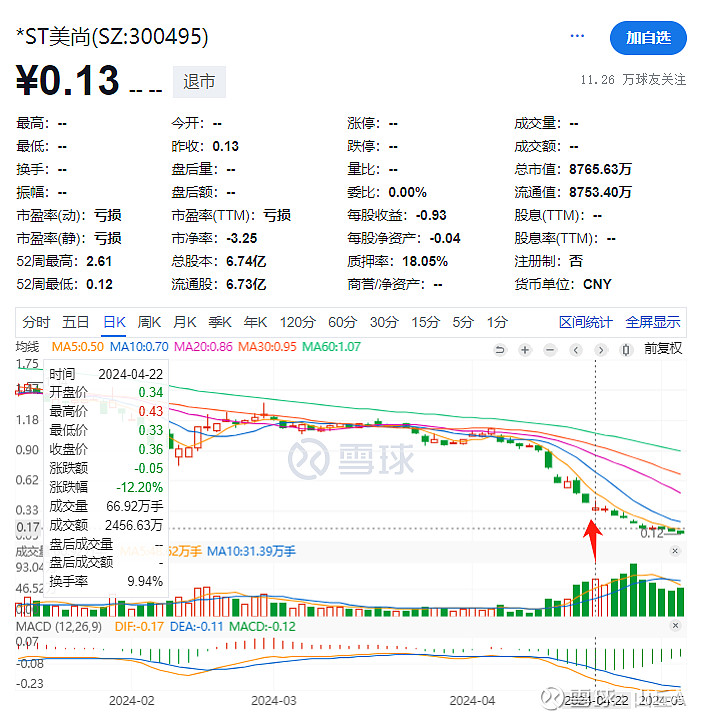The height and width of the screenshot is (720, 706).
Task: Switch to the 周K chart
Action: 149,322
